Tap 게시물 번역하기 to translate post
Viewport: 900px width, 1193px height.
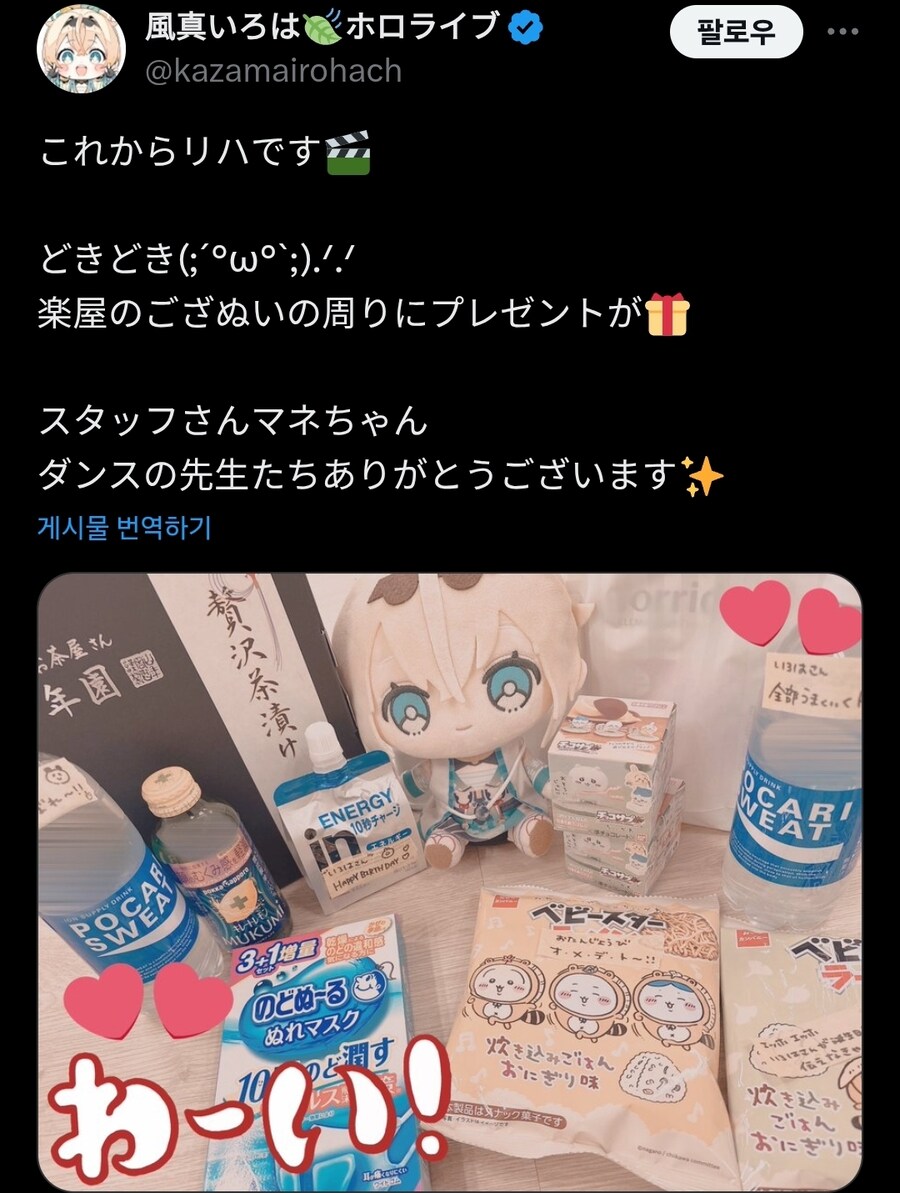[x=124, y=527]
